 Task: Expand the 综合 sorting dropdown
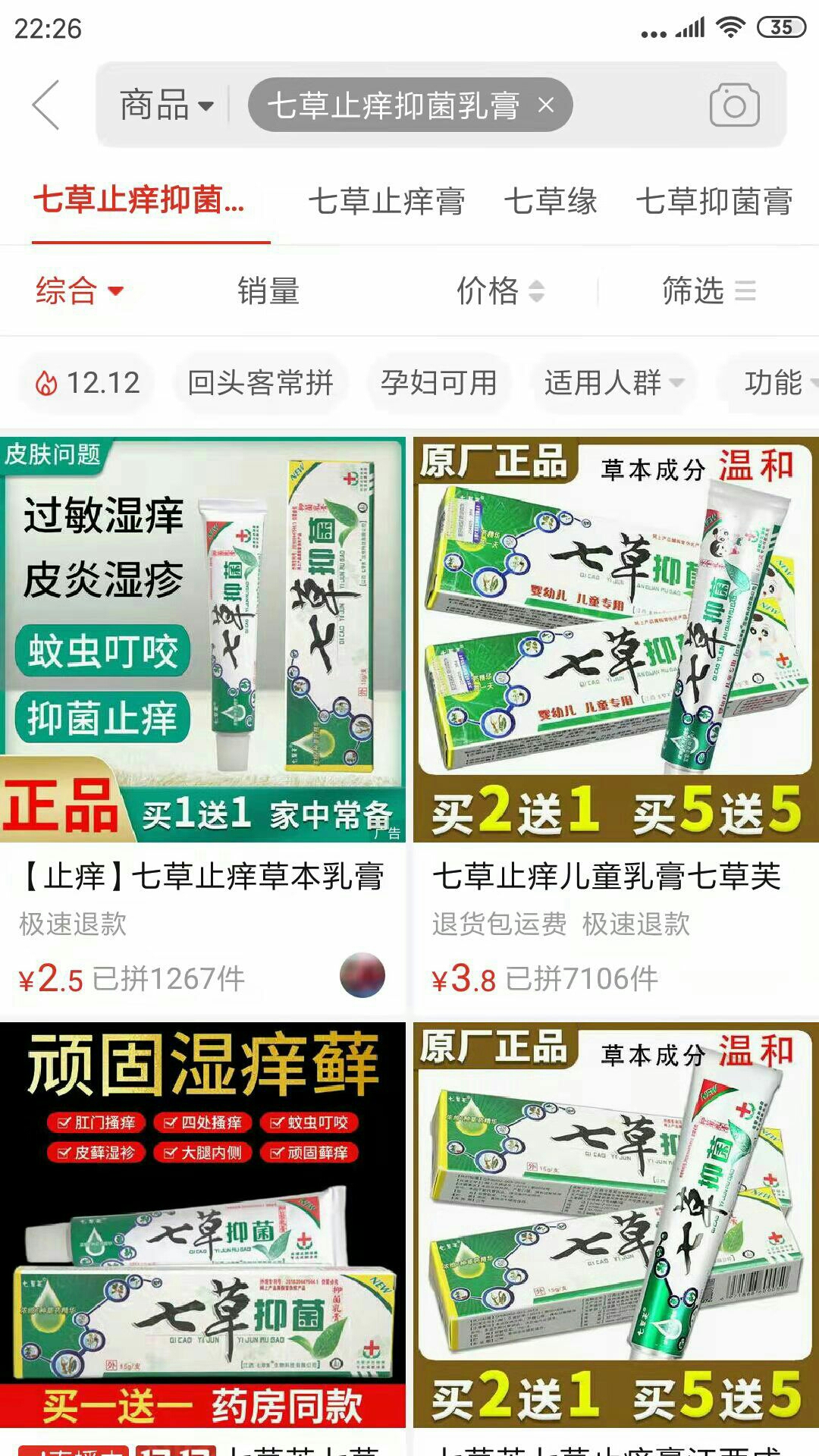pos(80,291)
